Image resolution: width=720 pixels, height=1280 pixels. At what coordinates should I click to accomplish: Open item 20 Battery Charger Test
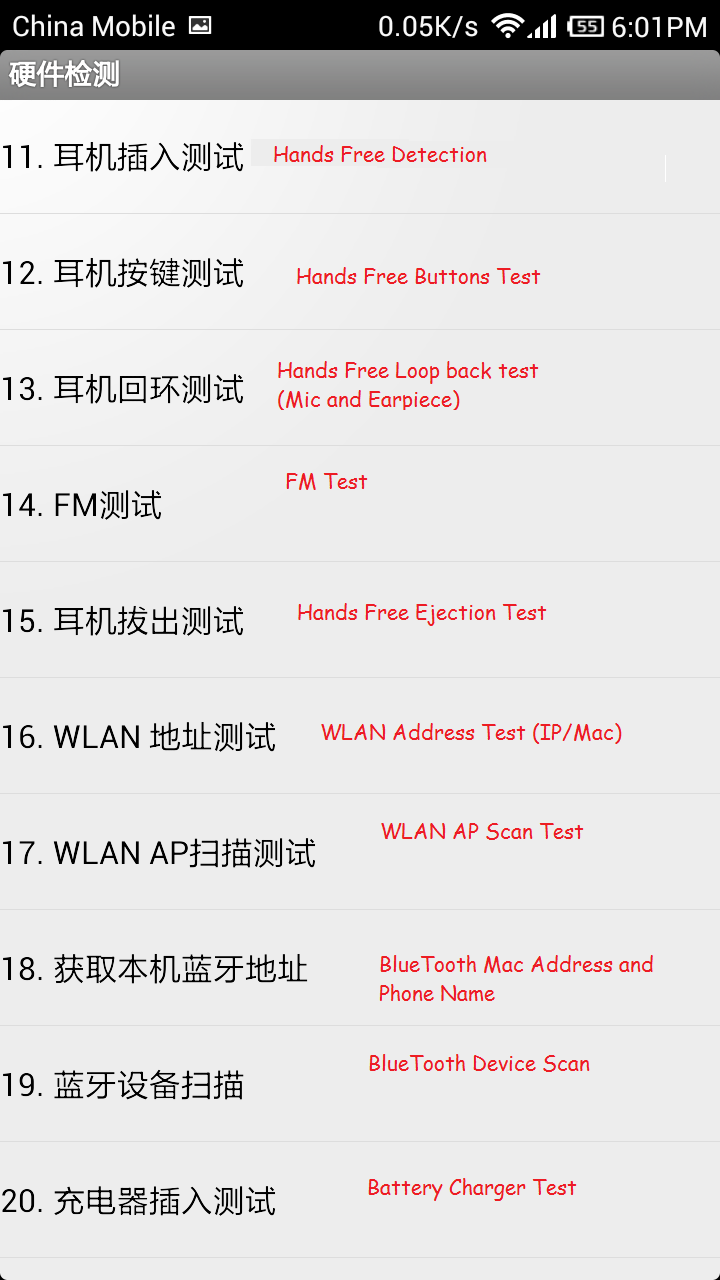360,1200
